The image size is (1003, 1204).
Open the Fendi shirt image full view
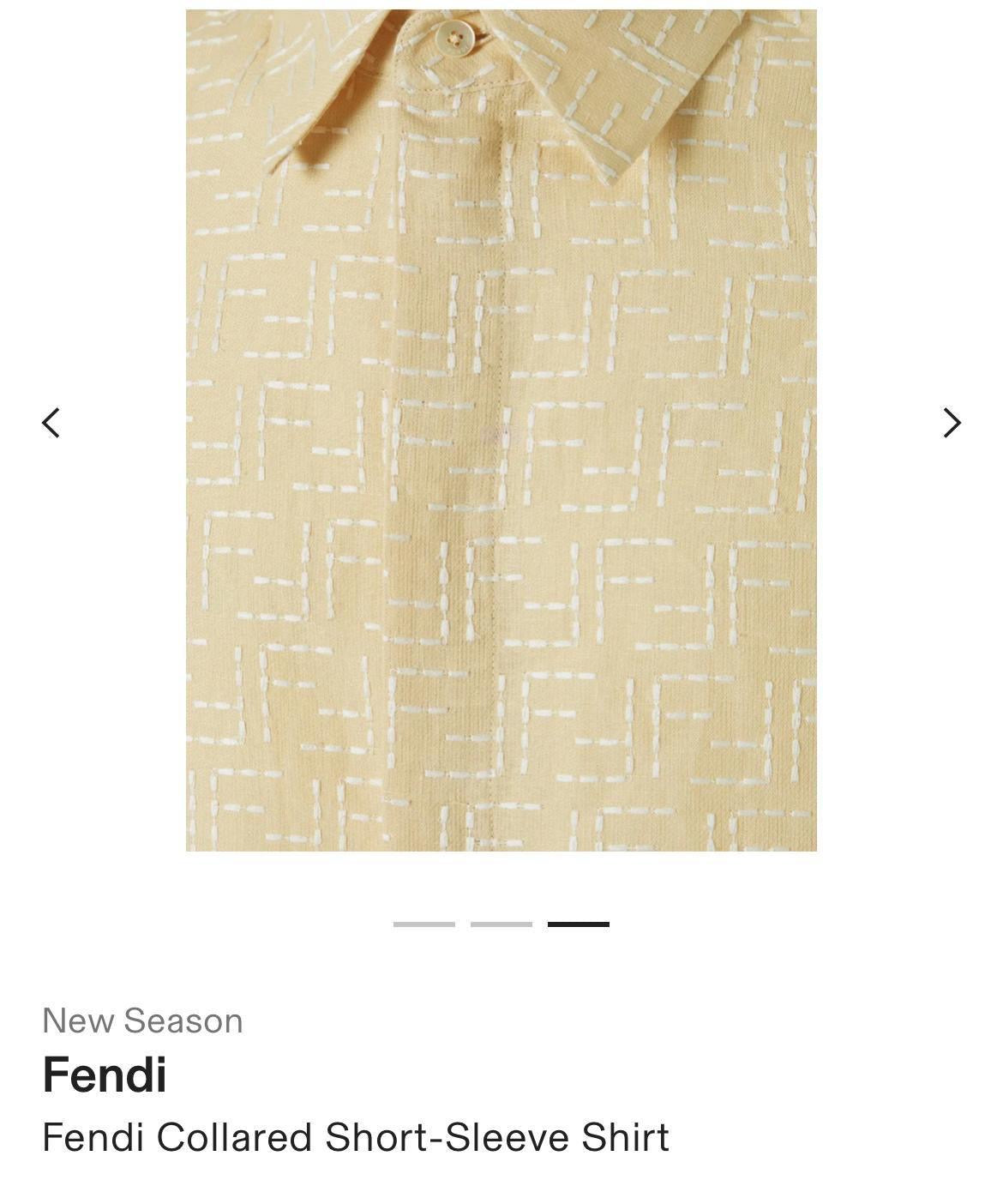point(501,430)
